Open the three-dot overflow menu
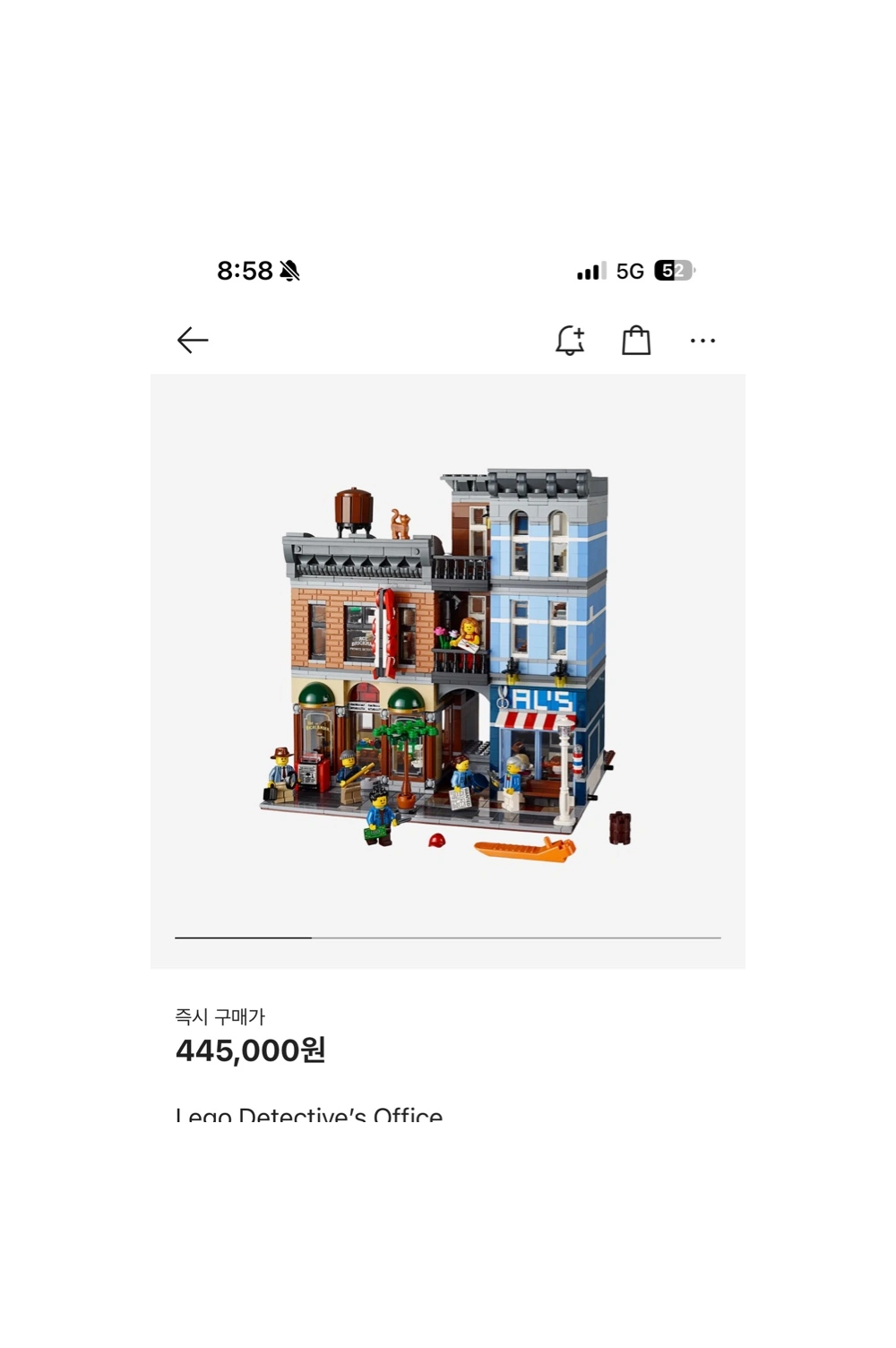 pos(702,341)
